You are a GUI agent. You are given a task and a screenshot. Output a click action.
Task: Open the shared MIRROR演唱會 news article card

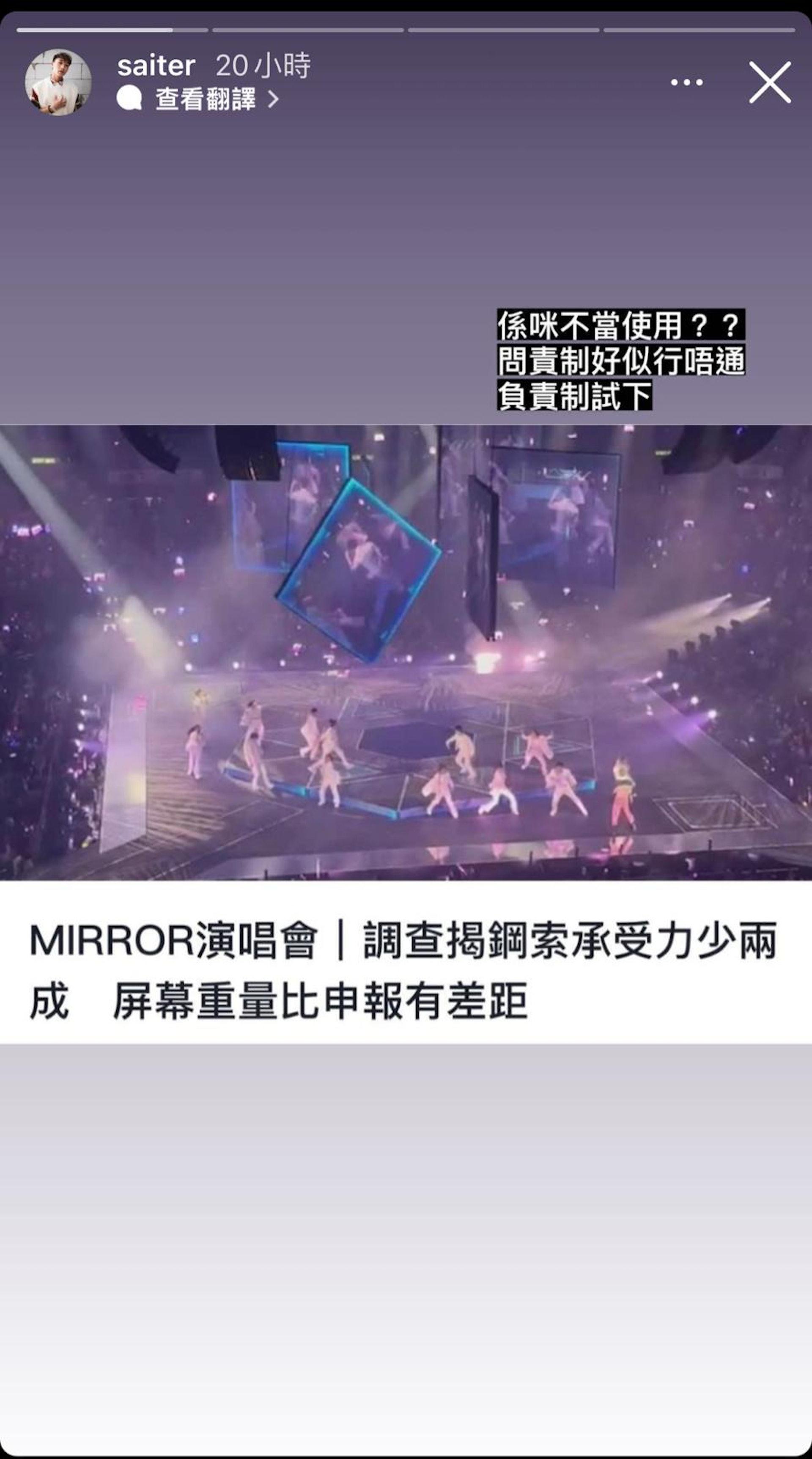click(406, 972)
